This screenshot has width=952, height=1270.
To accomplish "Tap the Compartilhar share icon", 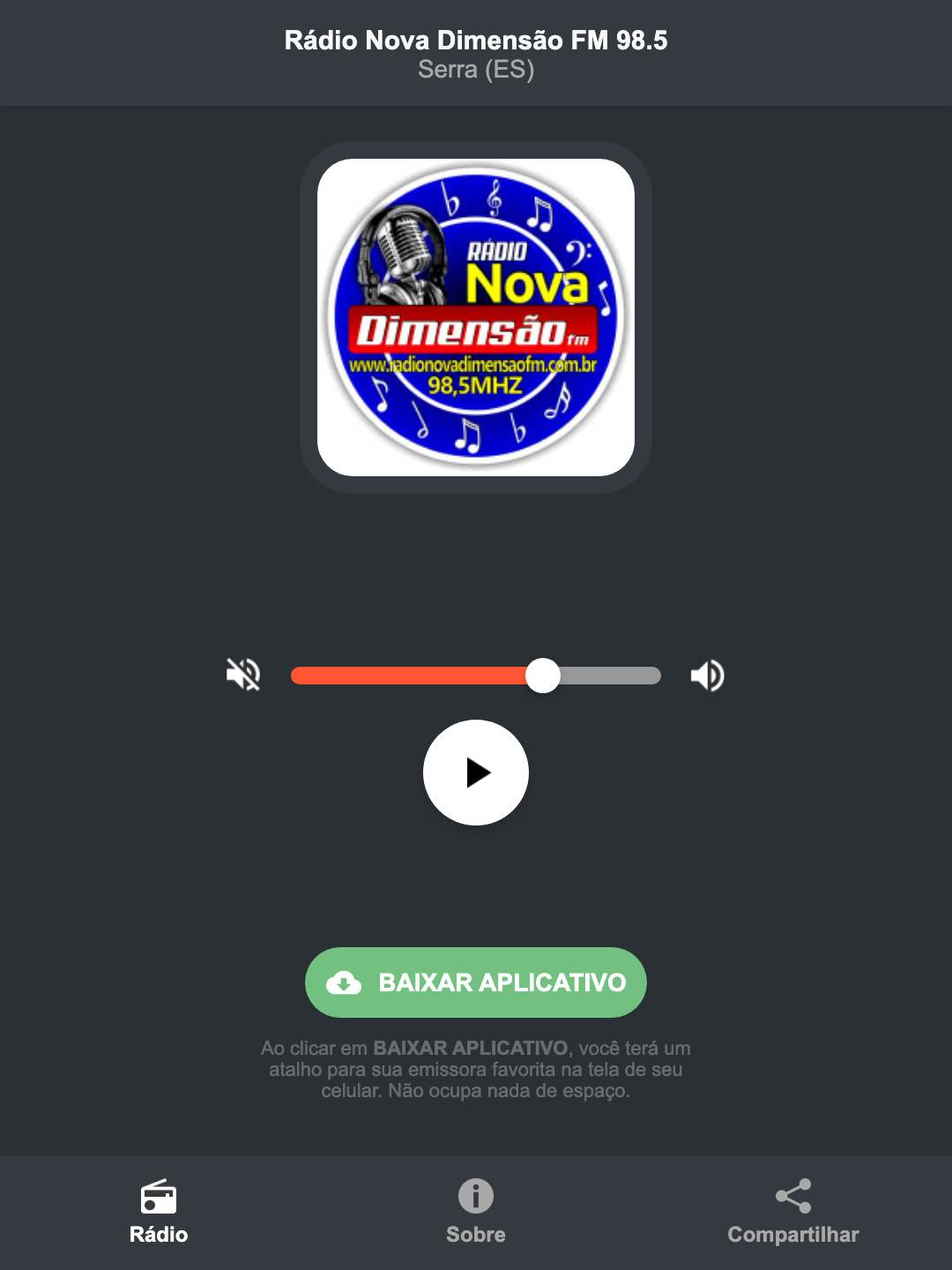I will 792,1195.
